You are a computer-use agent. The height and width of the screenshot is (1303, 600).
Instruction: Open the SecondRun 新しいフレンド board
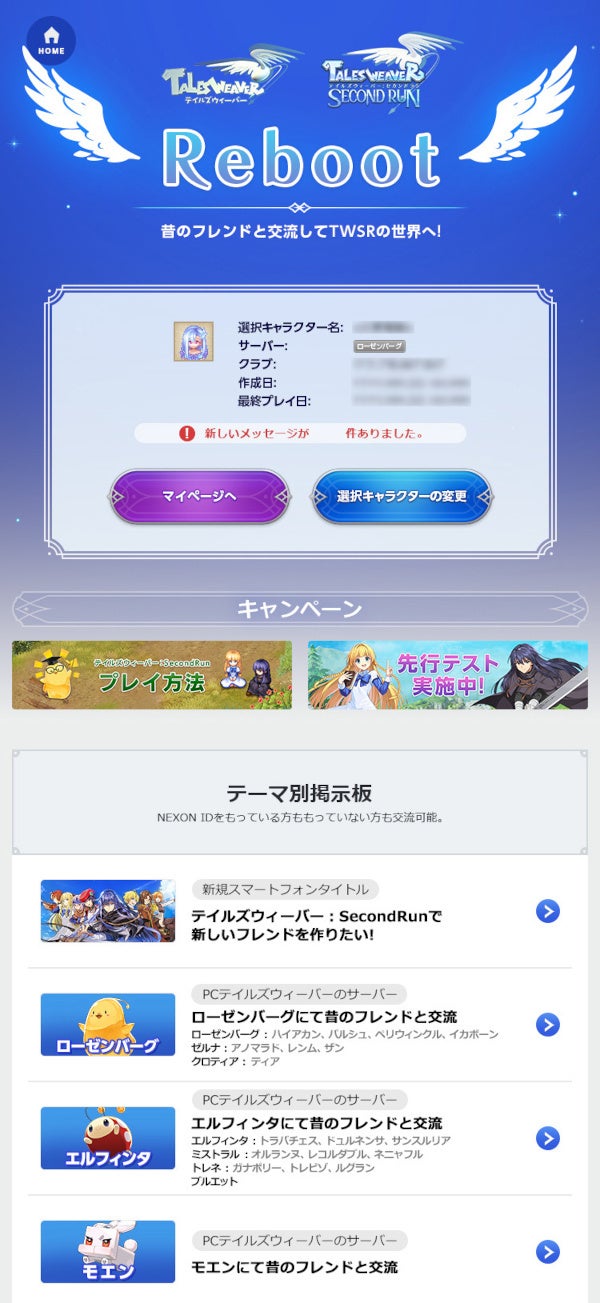click(300, 911)
